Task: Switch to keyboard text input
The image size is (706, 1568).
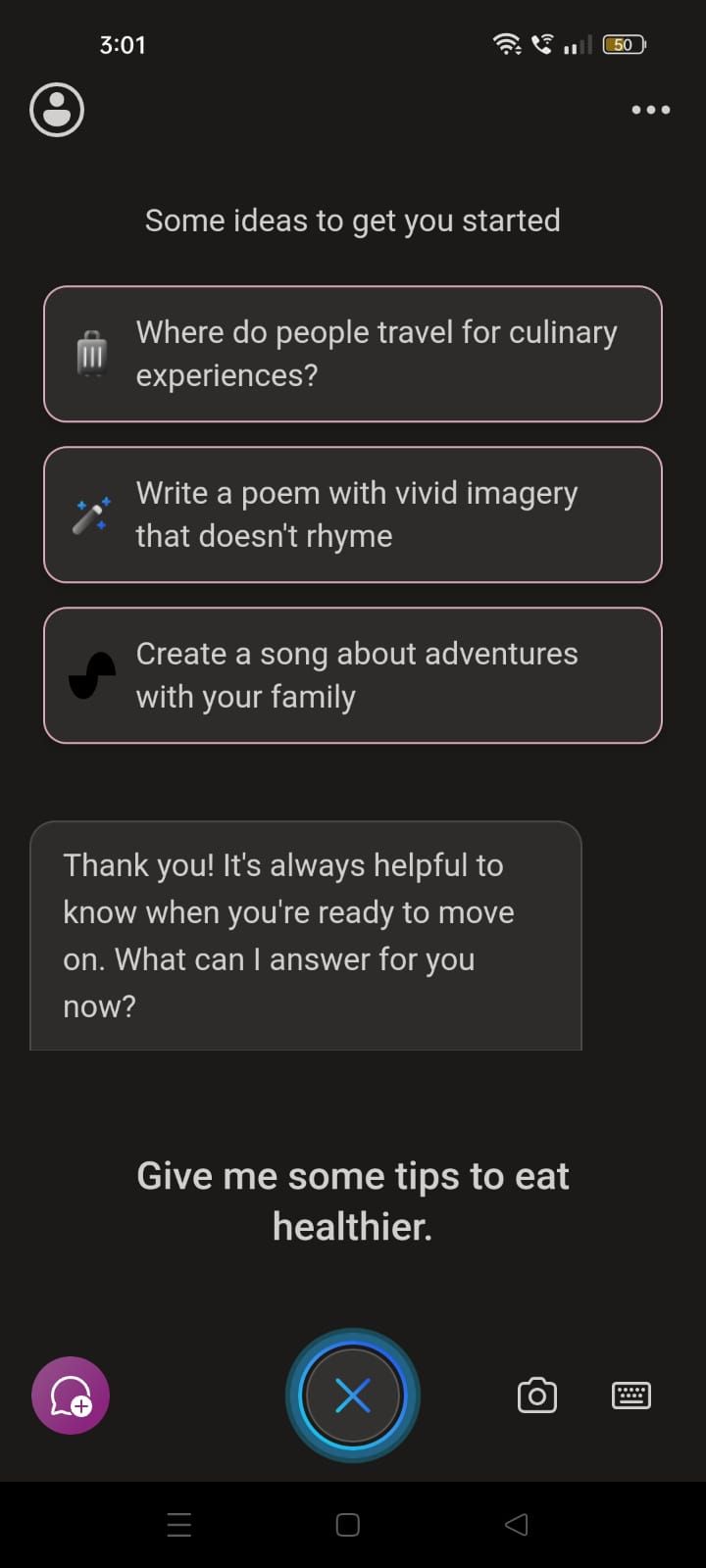Action: coord(630,1396)
